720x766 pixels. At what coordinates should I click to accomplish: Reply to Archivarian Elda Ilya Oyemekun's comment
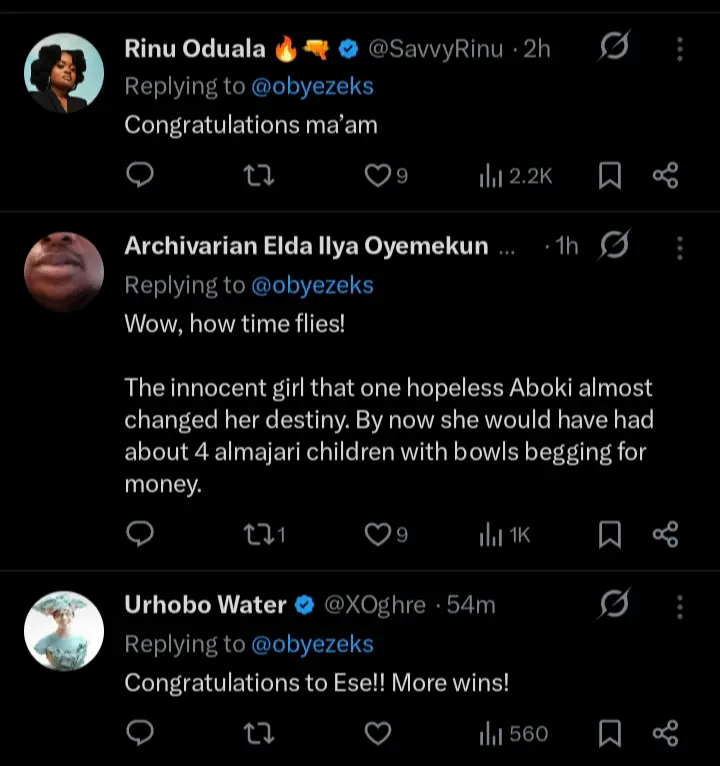(x=141, y=535)
